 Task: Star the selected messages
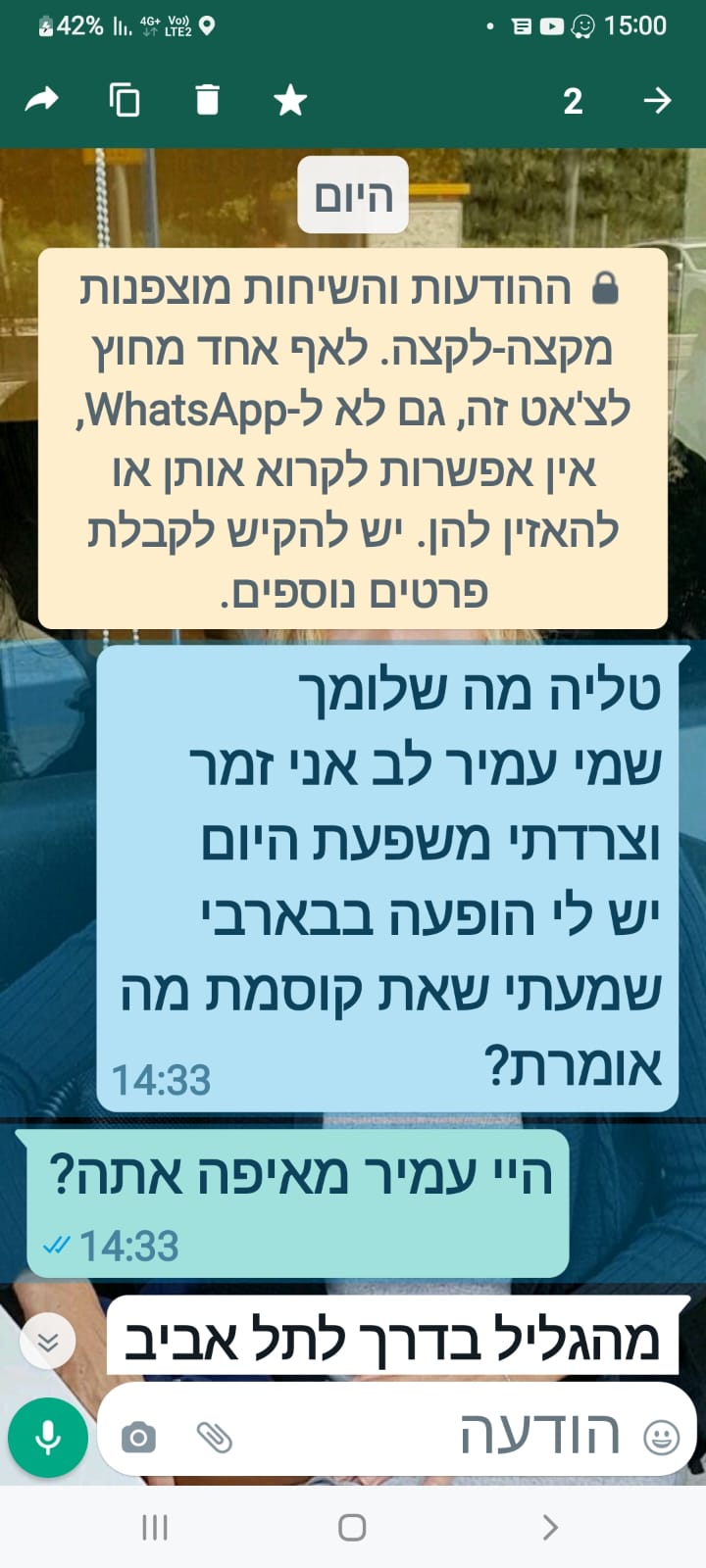tap(290, 100)
